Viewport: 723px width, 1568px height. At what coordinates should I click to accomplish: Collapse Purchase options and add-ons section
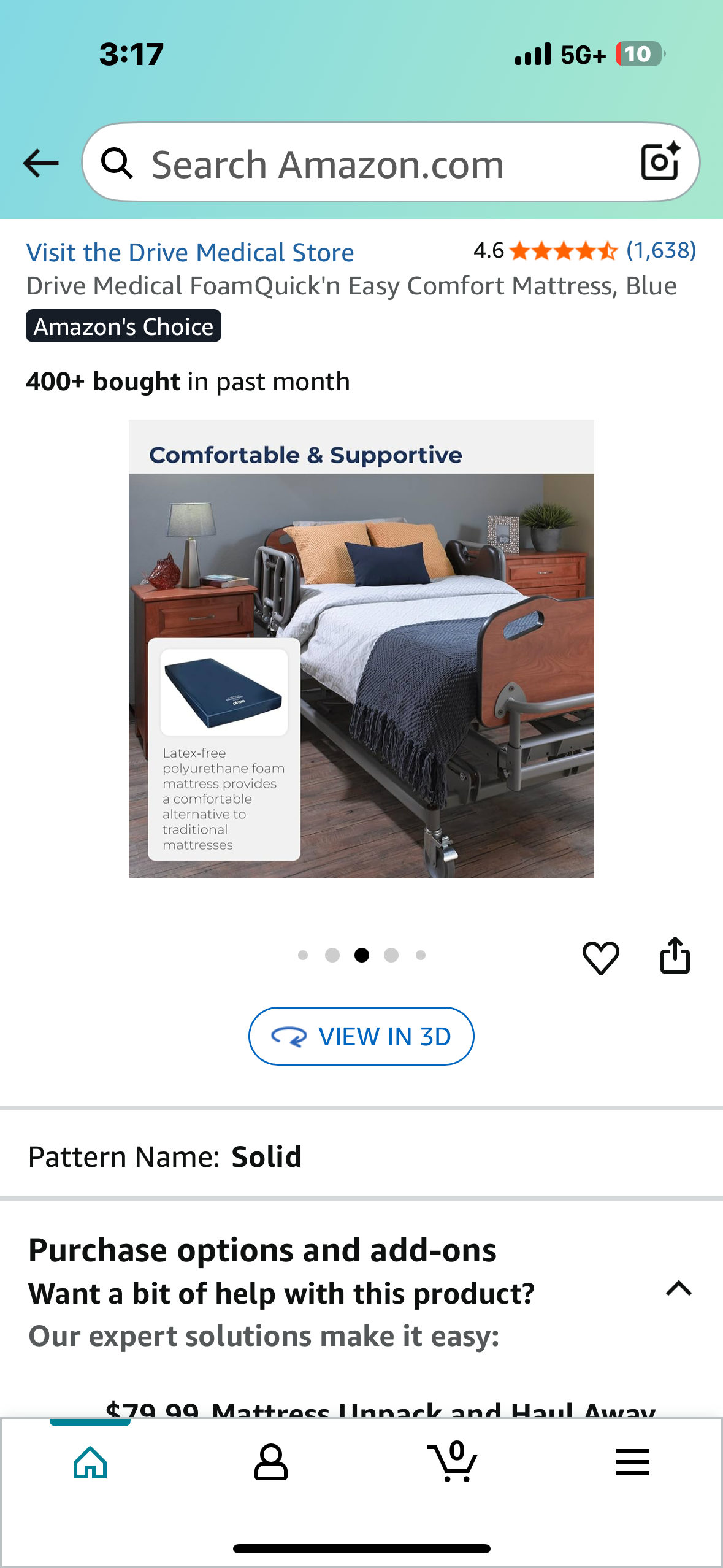pyautogui.click(x=678, y=1288)
